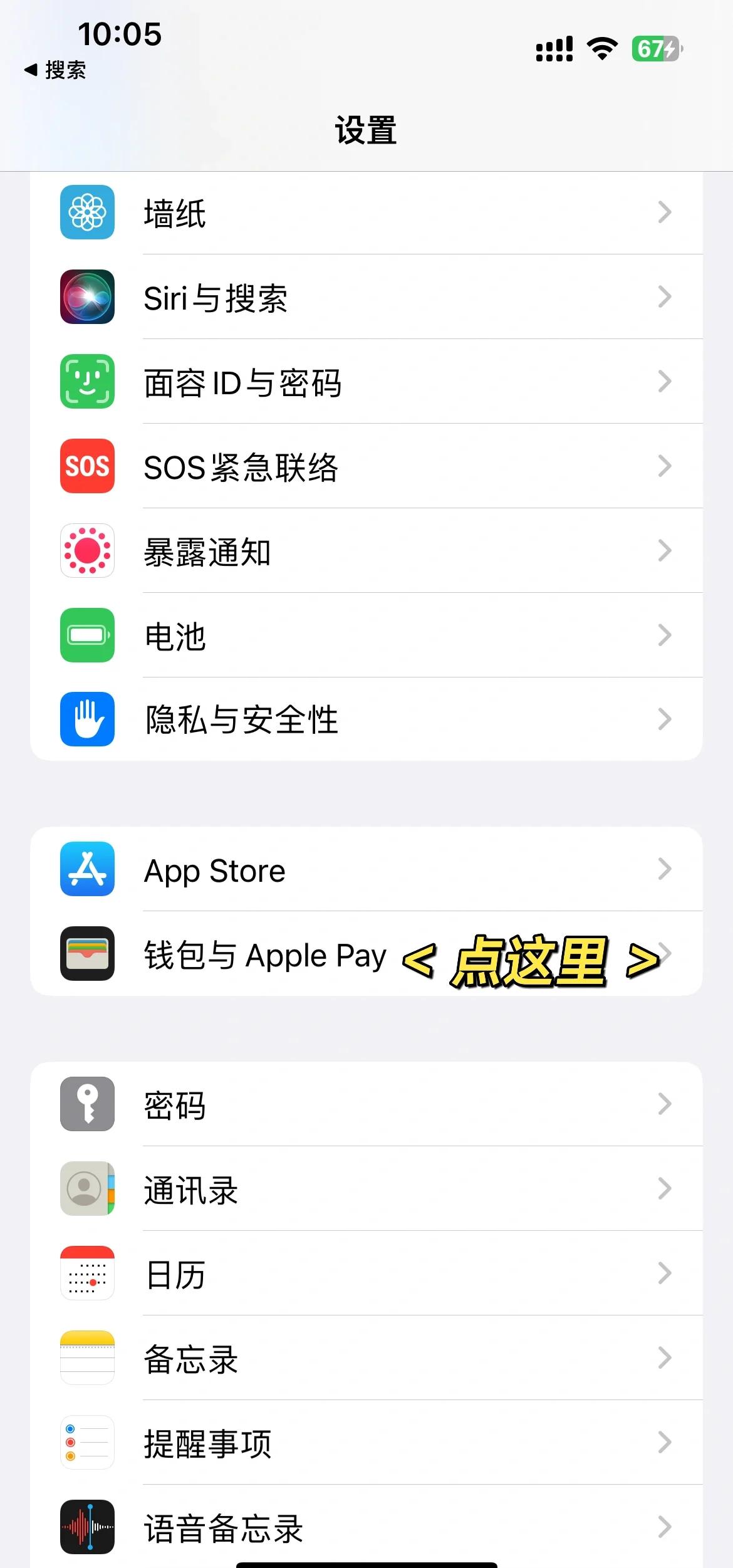The width and height of the screenshot is (733, 1568).
Task: Select the 暴露通知 exposure notifications icon
Action: [86, 551]
